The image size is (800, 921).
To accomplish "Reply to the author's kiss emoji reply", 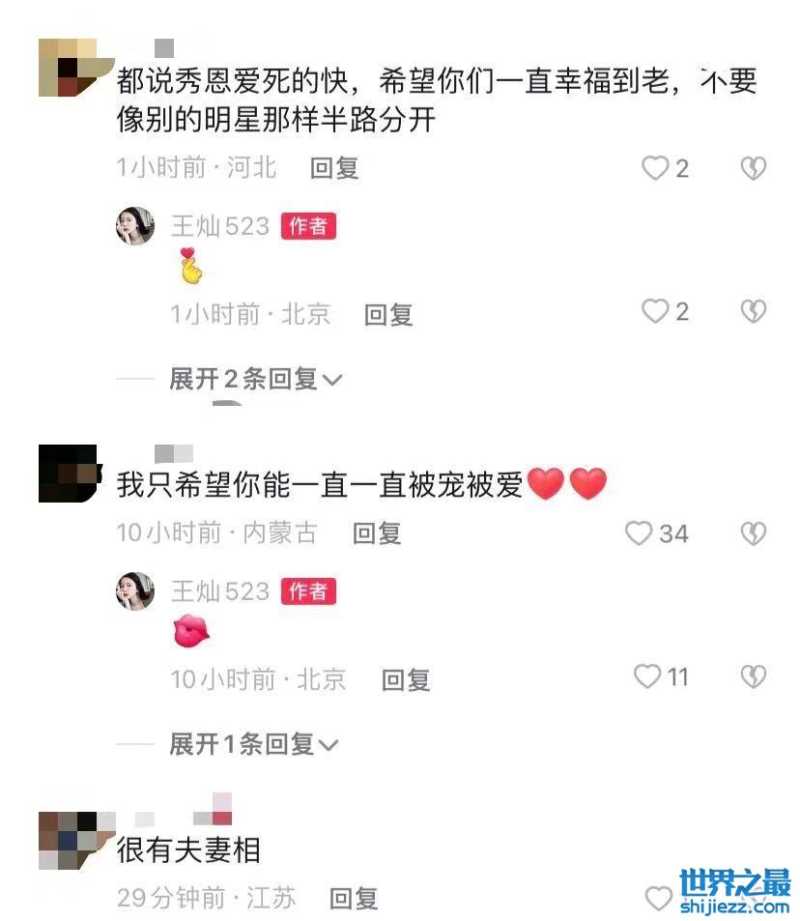I will [x=405, y=680].
